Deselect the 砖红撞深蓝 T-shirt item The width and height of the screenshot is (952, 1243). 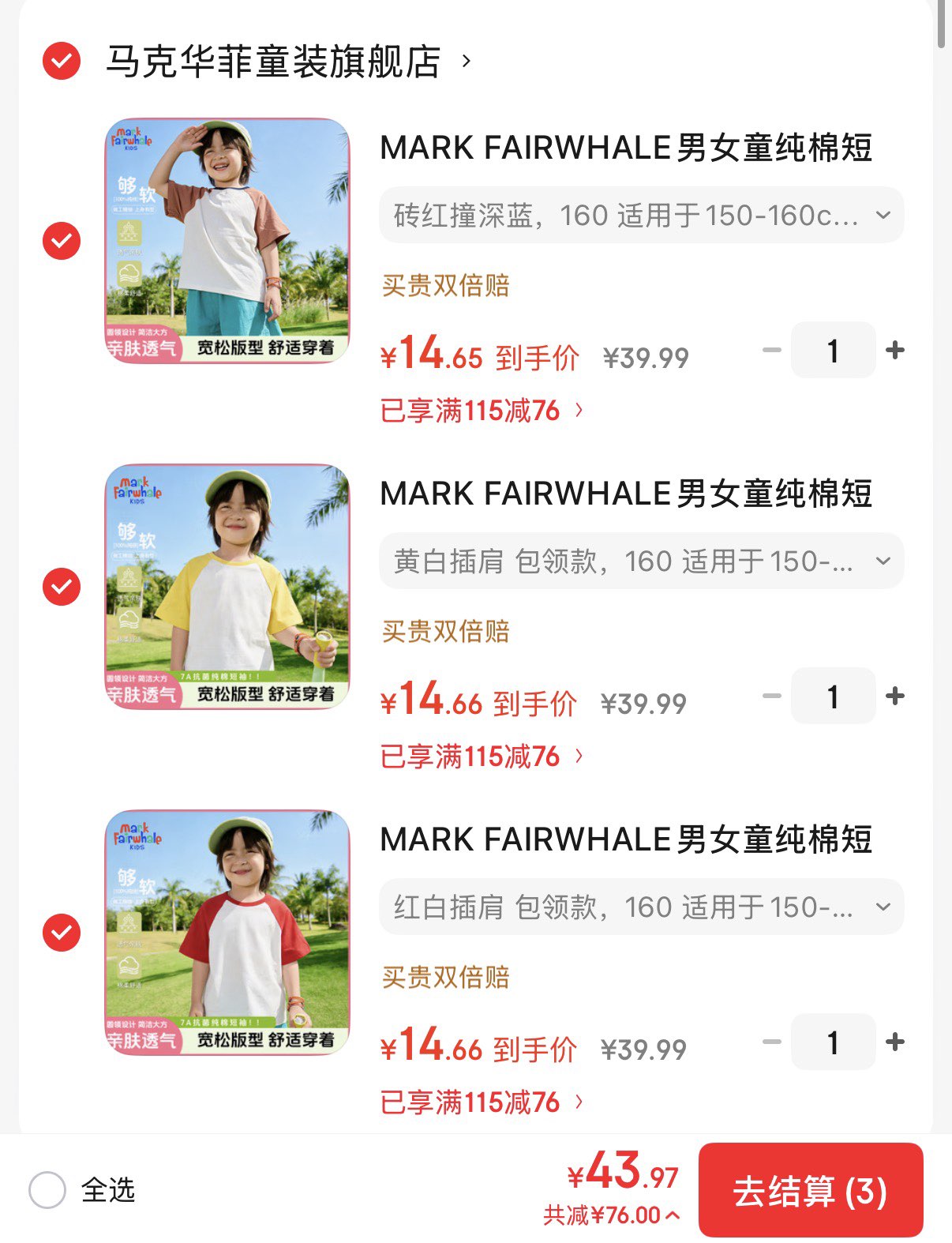(x=62, y=241)
